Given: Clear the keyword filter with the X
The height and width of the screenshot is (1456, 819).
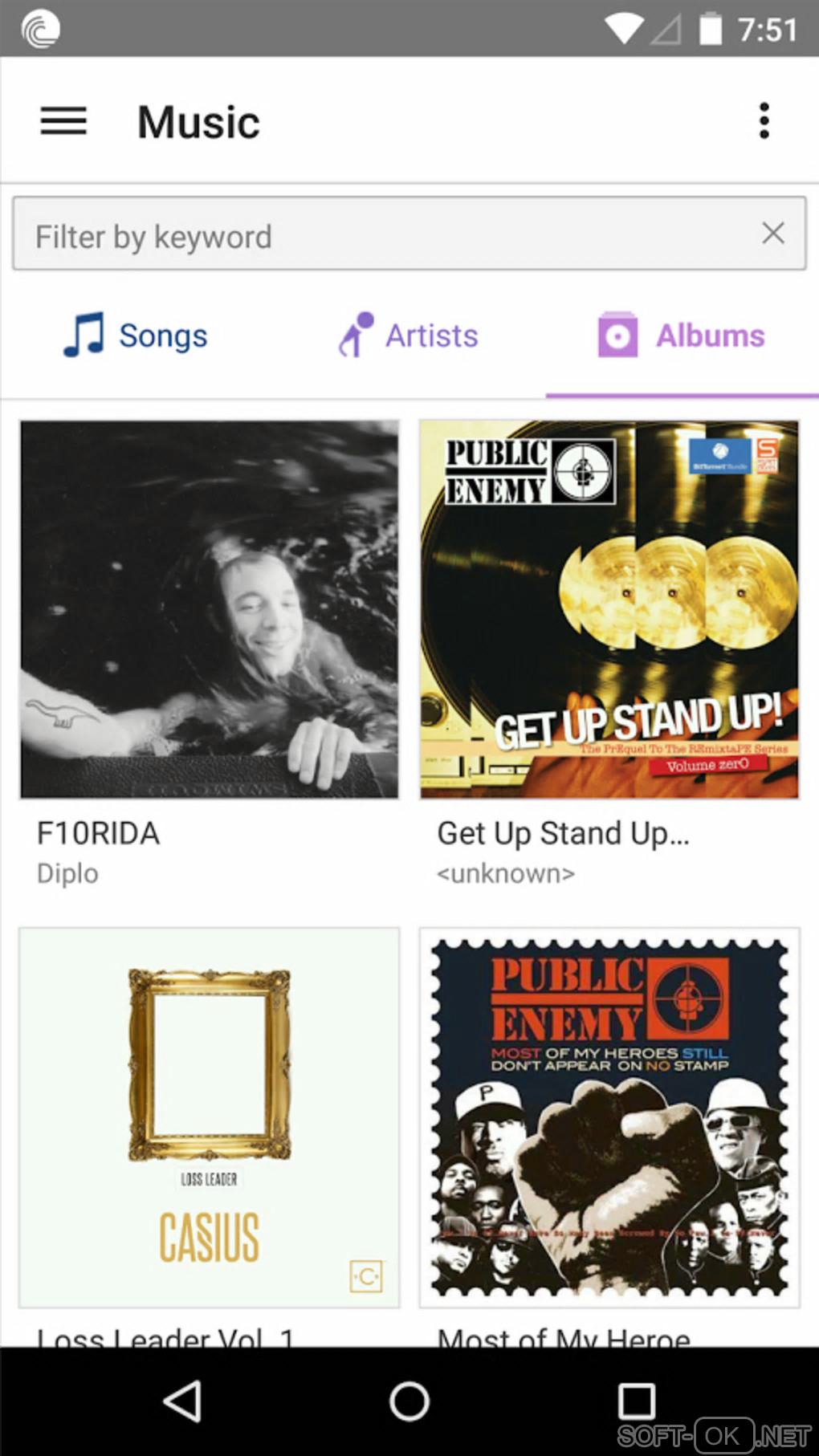Looking at the screenshot, I should click(773, 234).
